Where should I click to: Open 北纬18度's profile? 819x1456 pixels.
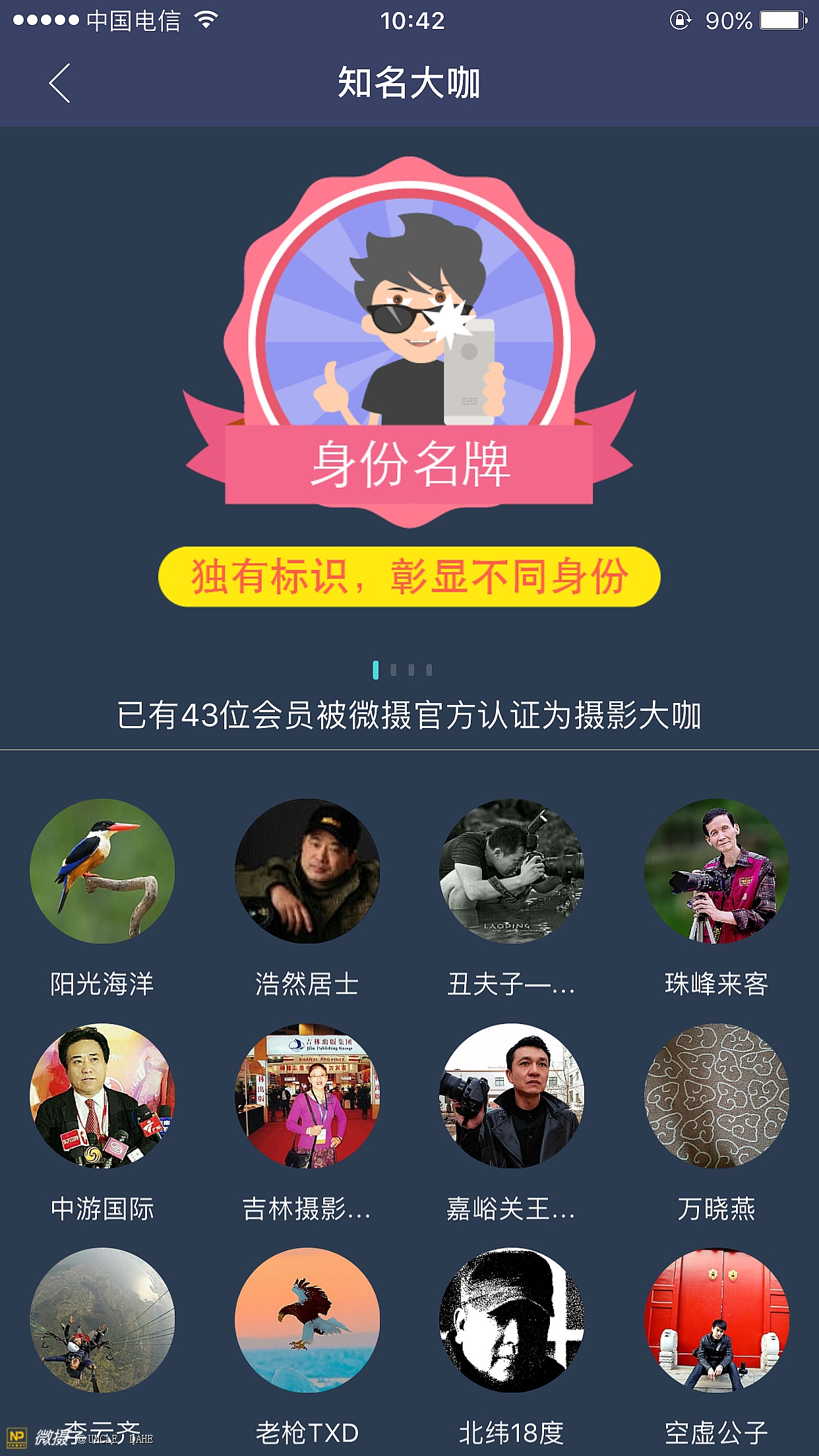point(512,1320)
